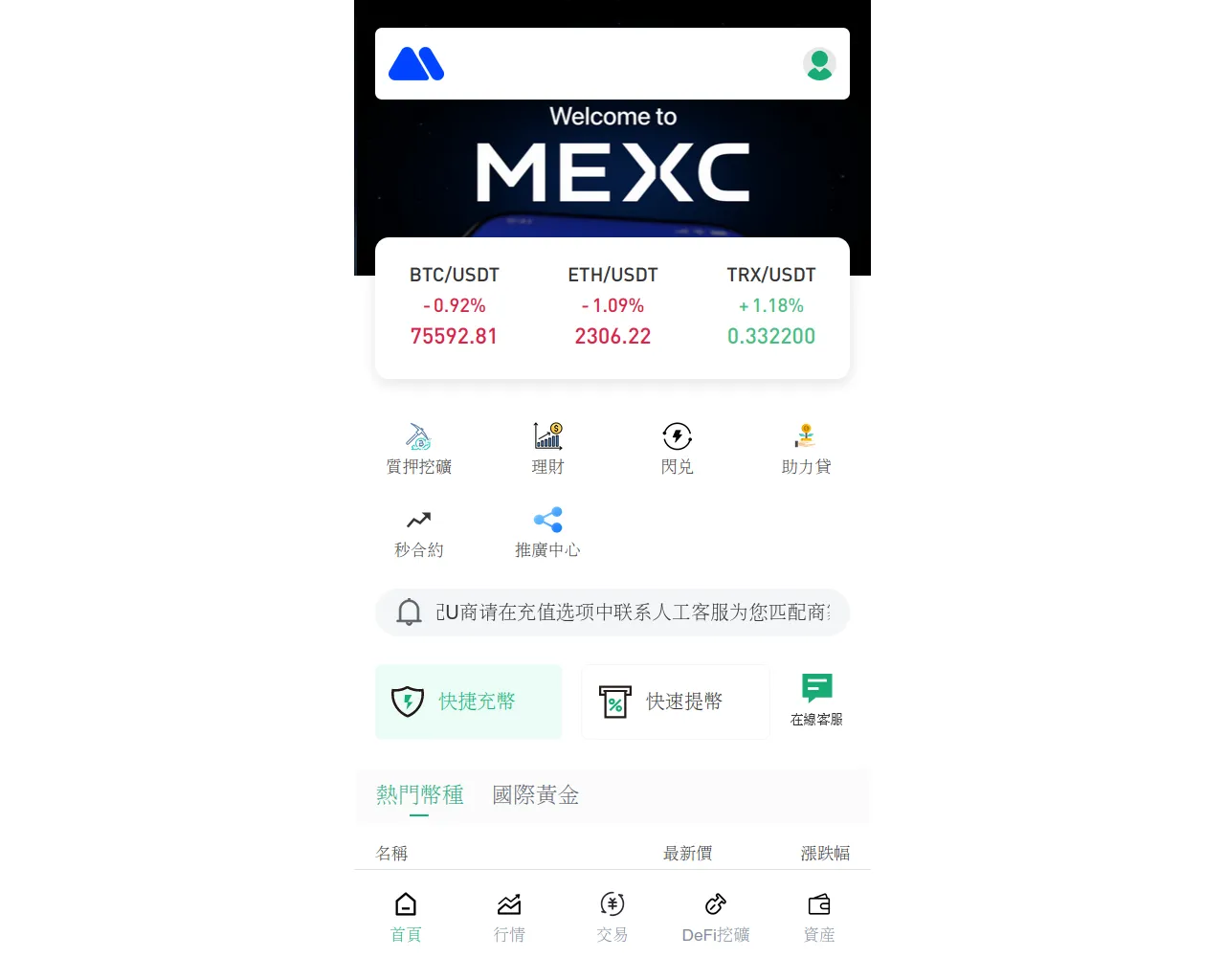Open the DeFi挖礦 tab
The image size is (1225, 980).
point(716,917)
